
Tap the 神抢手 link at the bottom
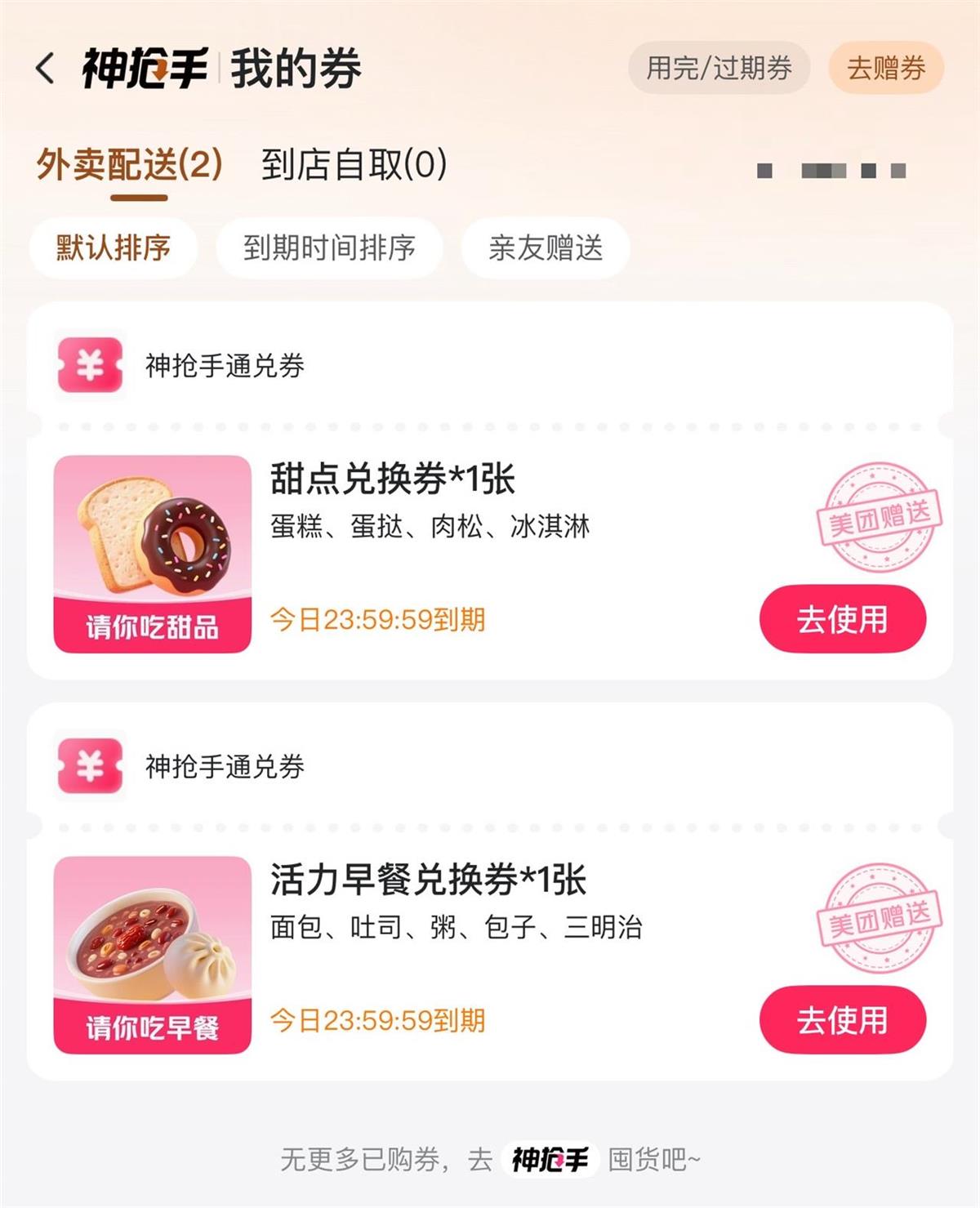pyautogui.click(x=550, y=1159)
